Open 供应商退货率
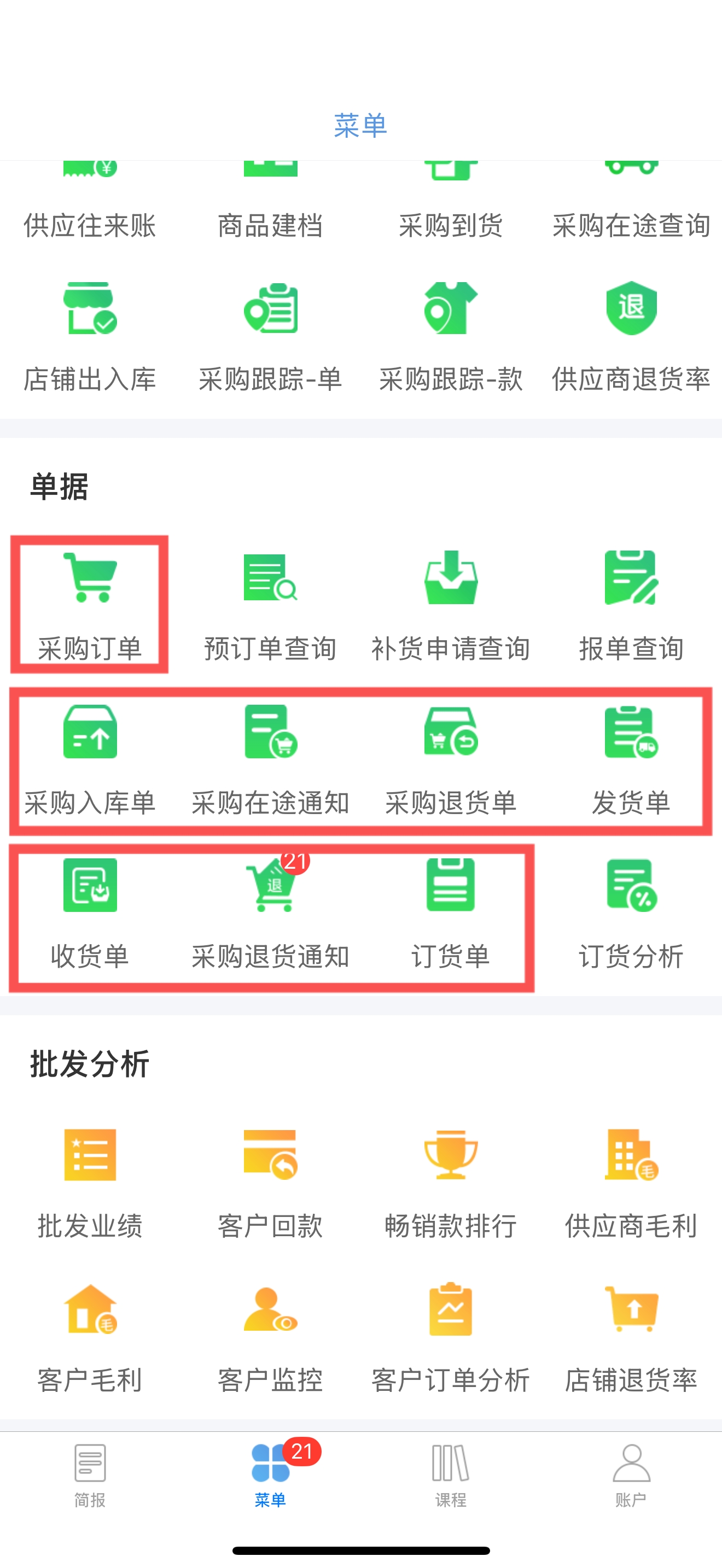Viewport: 722px width, 1568px height. 631,337
